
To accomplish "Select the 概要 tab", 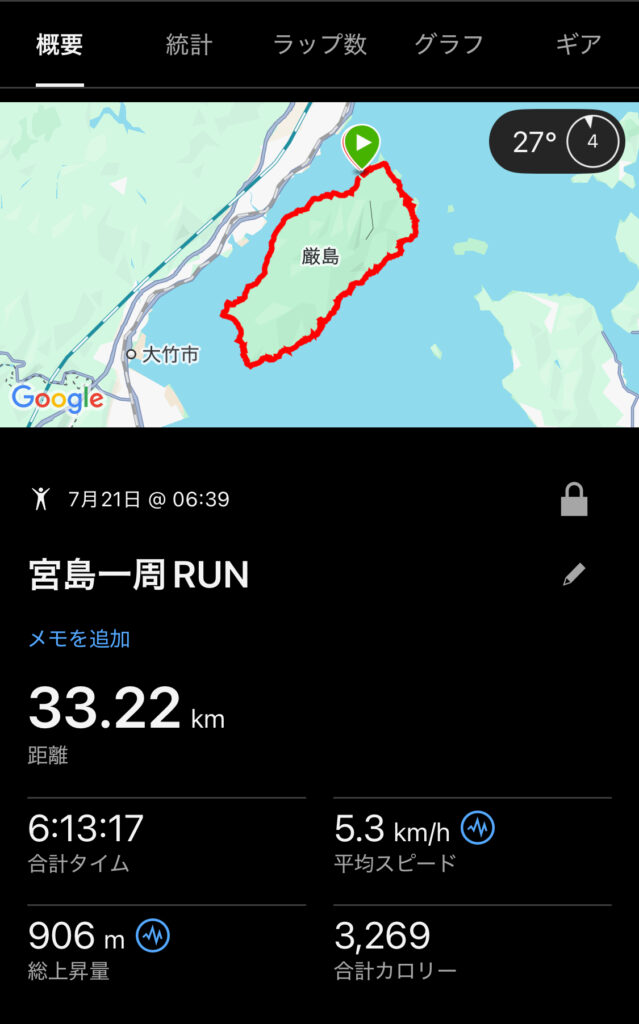I will click(59, 44).
